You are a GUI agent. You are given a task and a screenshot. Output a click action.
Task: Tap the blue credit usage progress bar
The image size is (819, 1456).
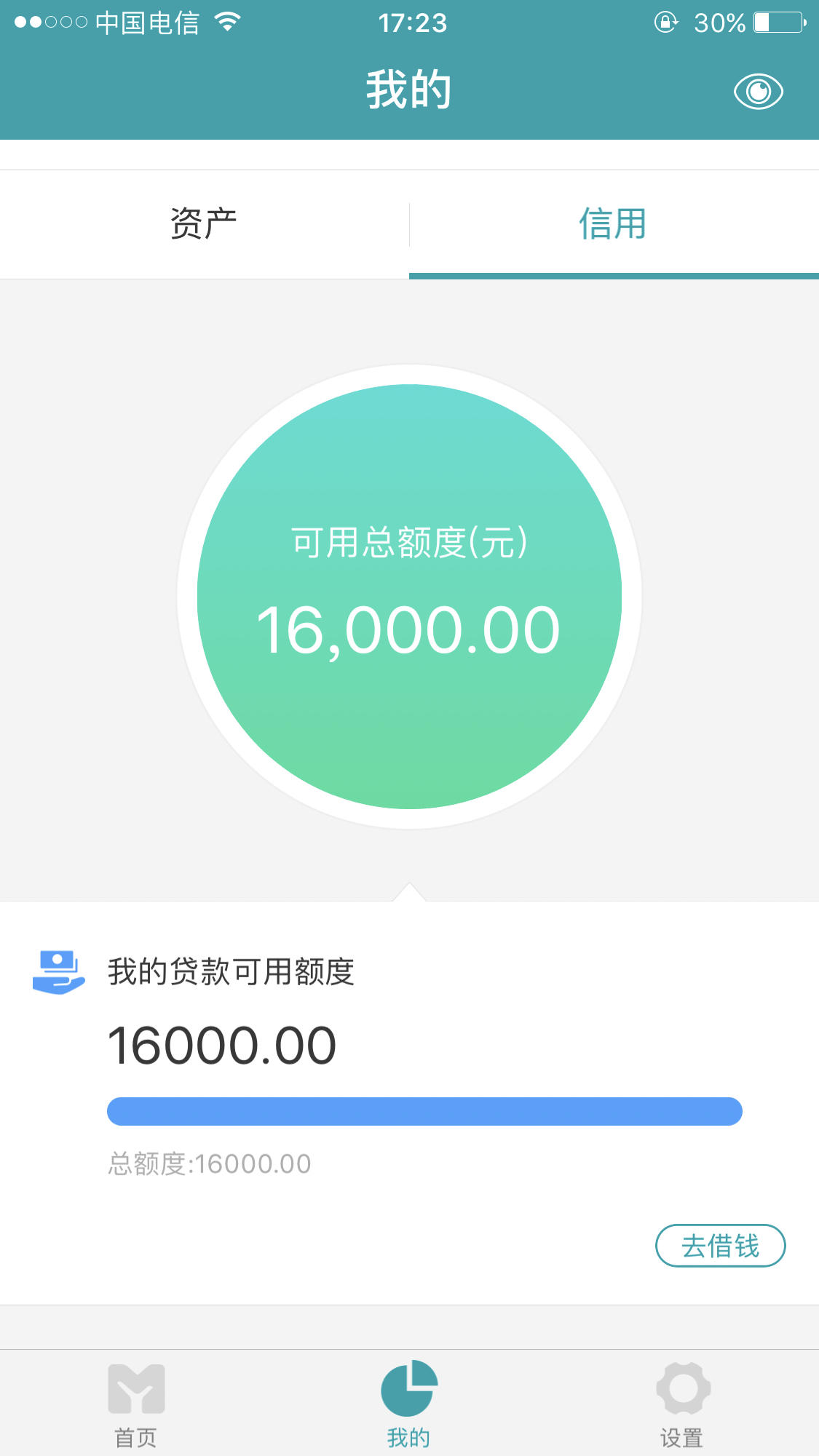pos(424,1111)
